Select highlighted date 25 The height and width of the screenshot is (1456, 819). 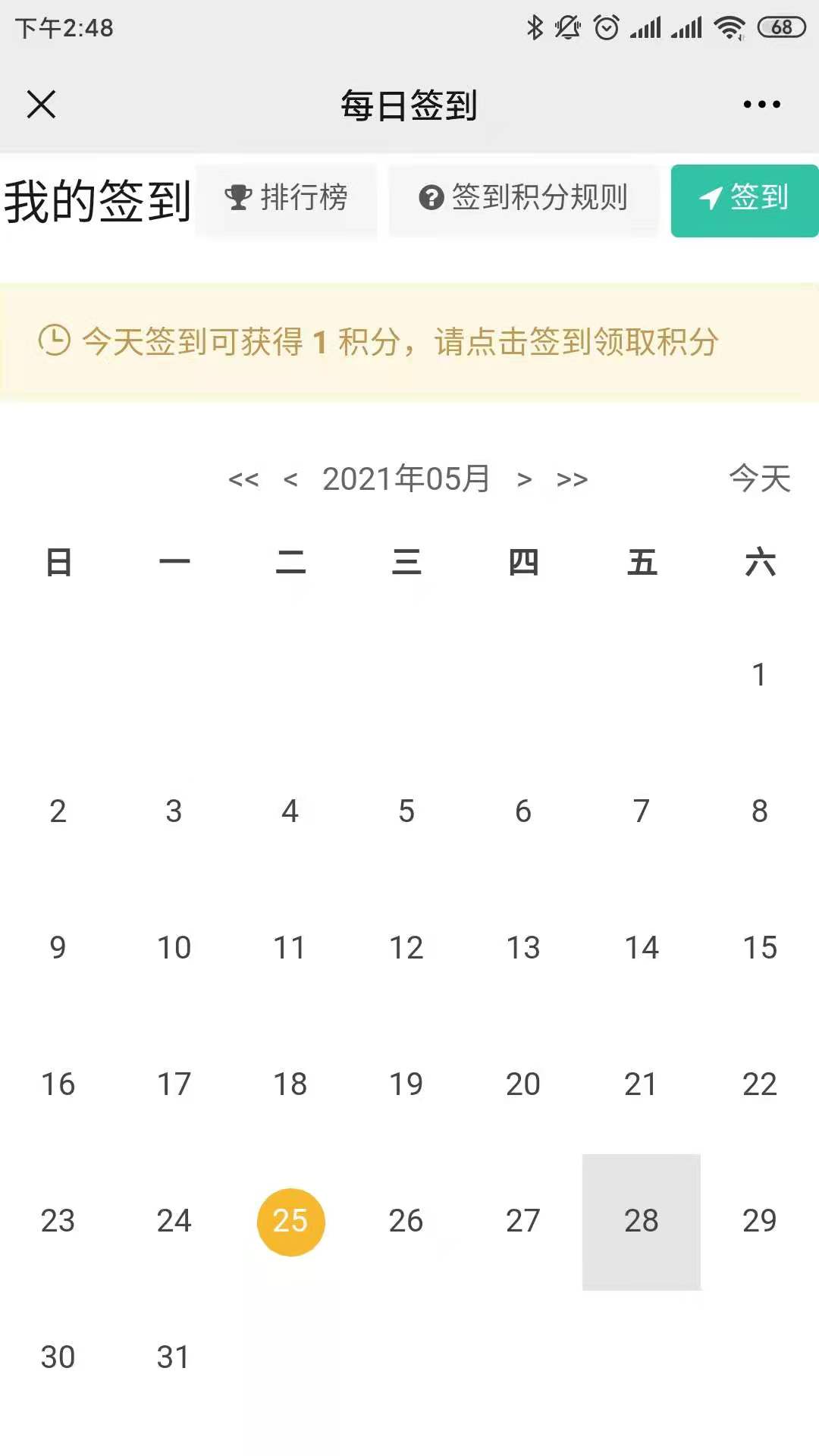[290, 1221]
